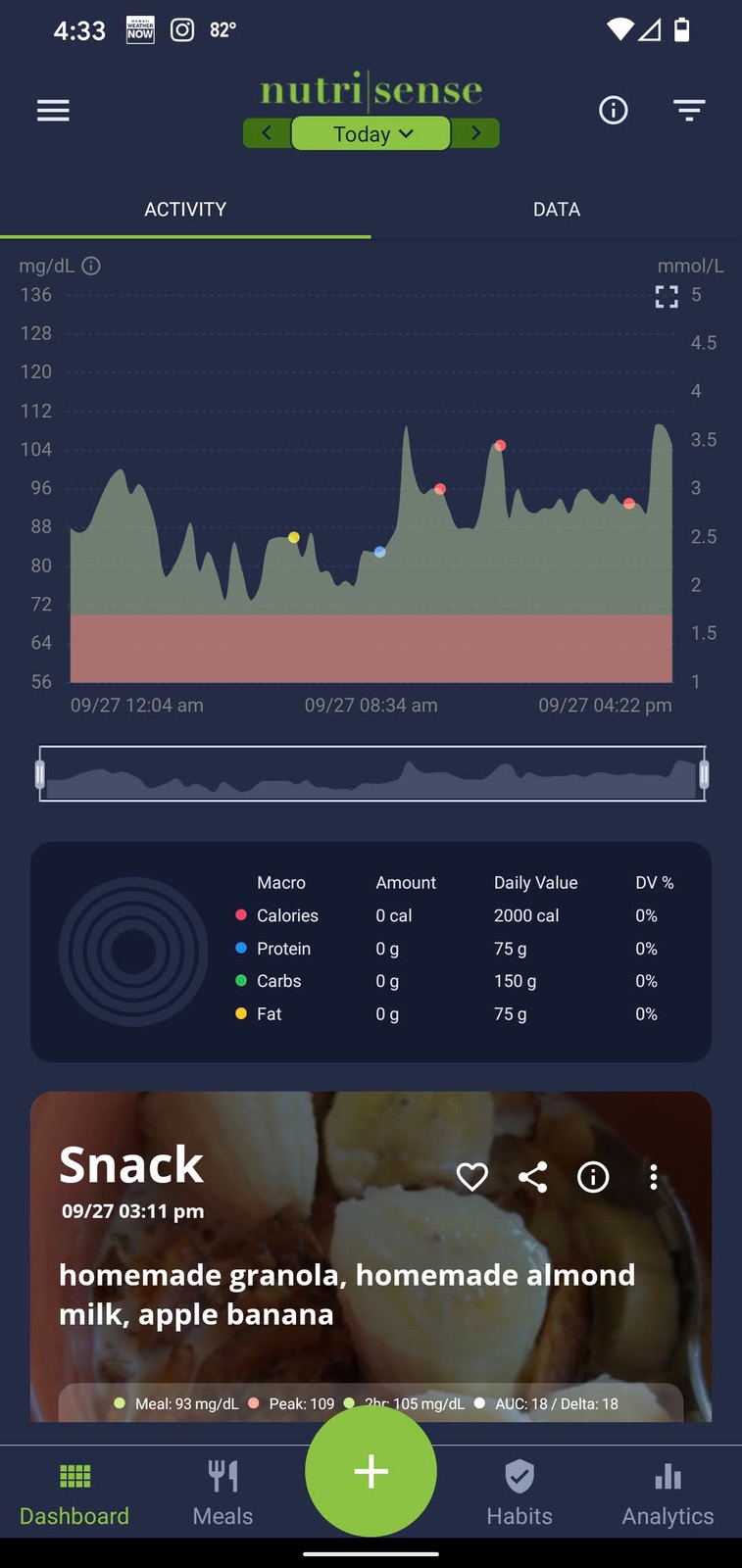Image resolution: width=742 pixels, height=1568 pixels.
Task: Show mg/dL unit info
Action: 91,266
